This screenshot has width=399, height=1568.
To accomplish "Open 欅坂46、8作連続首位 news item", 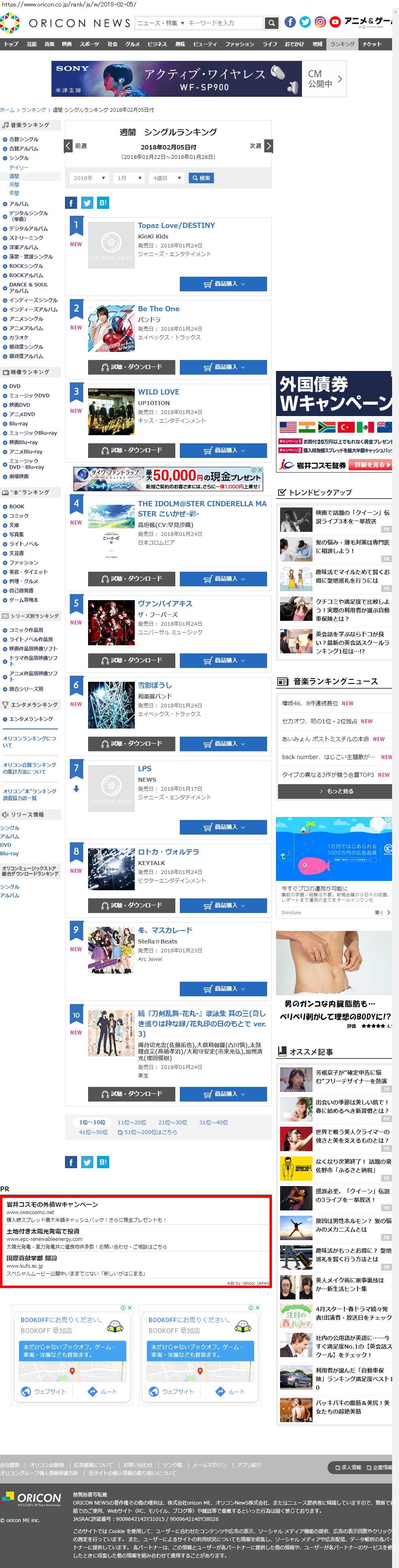I will [310, 703].
